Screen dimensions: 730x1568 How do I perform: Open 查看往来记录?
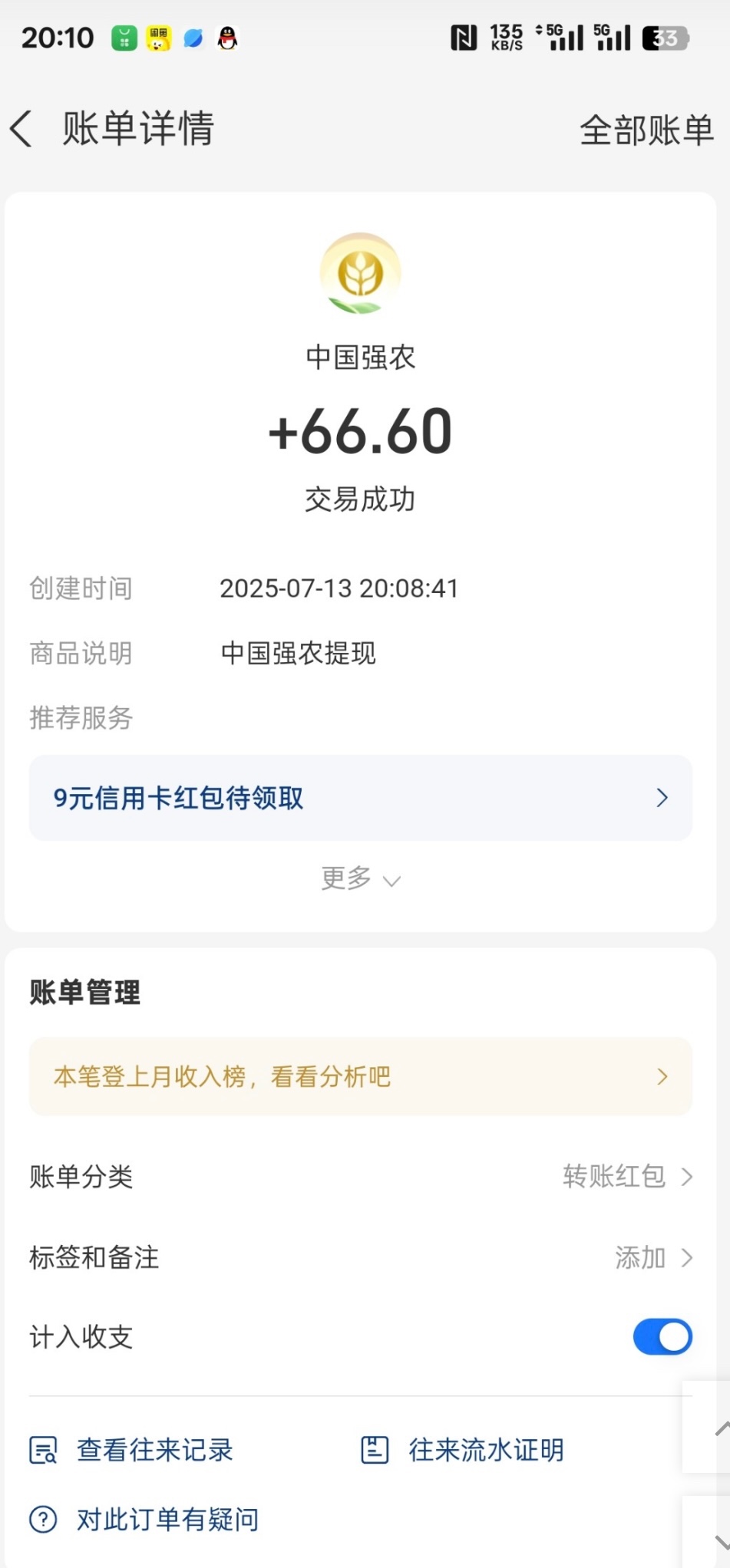(x=131, y=1450)
